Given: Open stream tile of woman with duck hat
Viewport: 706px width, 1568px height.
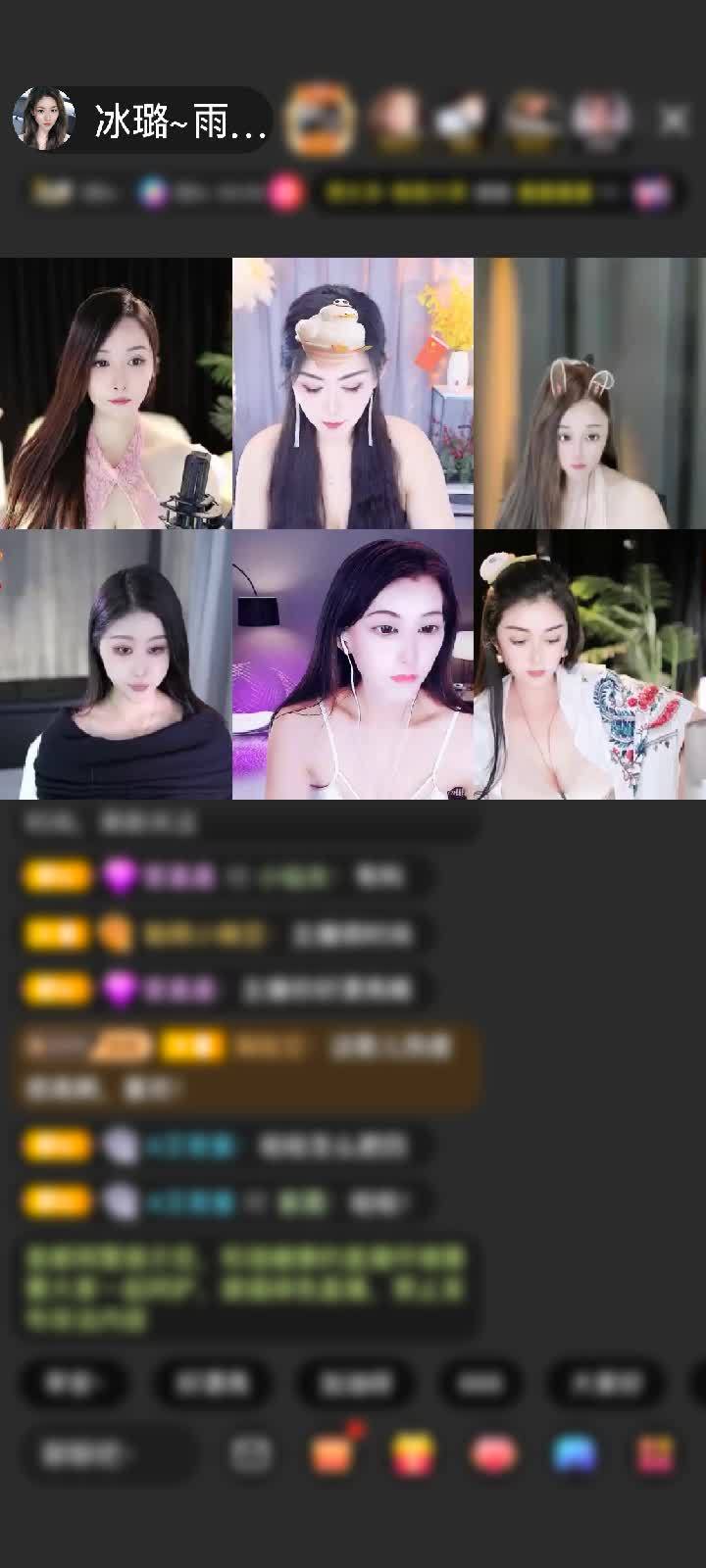Looking at the screenshot, I should pos(353,394).
